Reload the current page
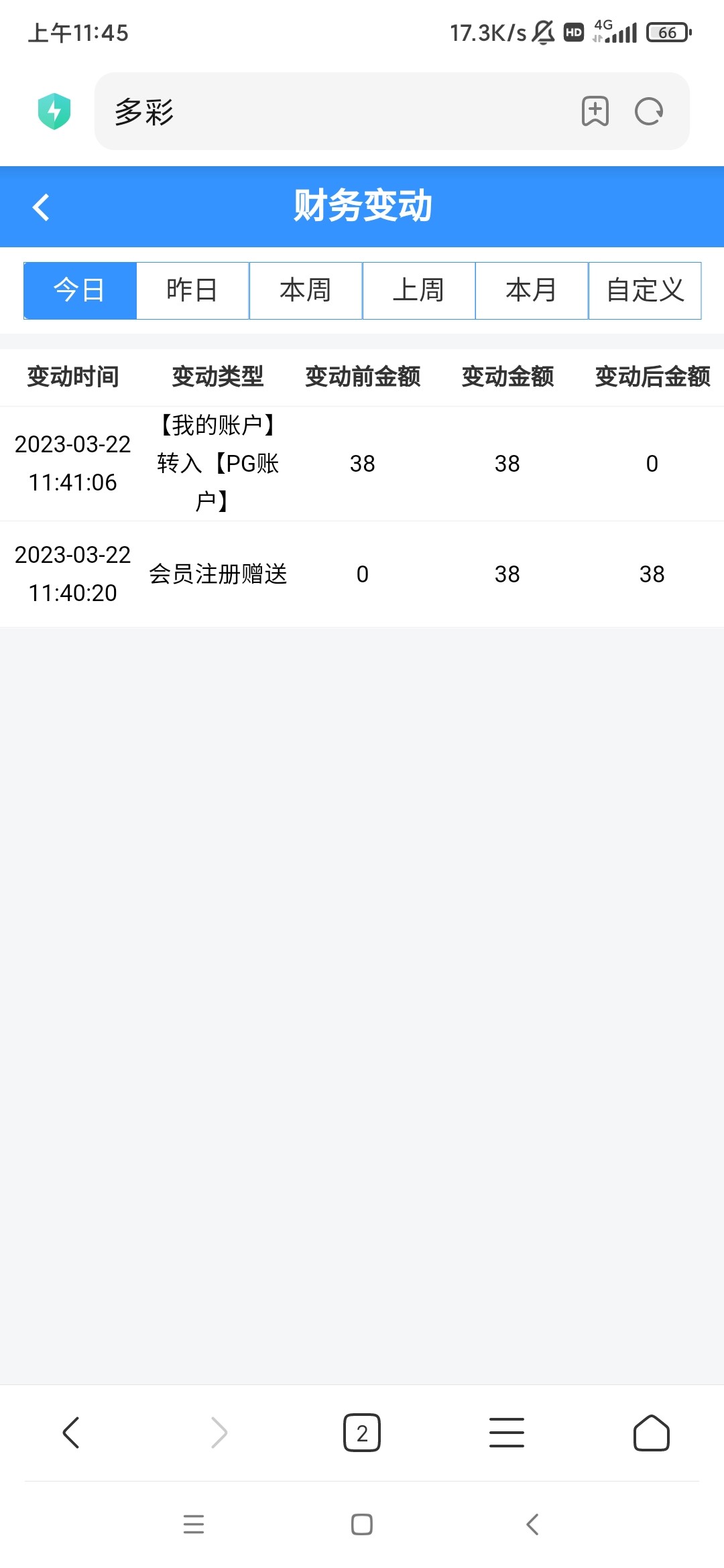Screen dimensions: 724x1568 [649, 111]
